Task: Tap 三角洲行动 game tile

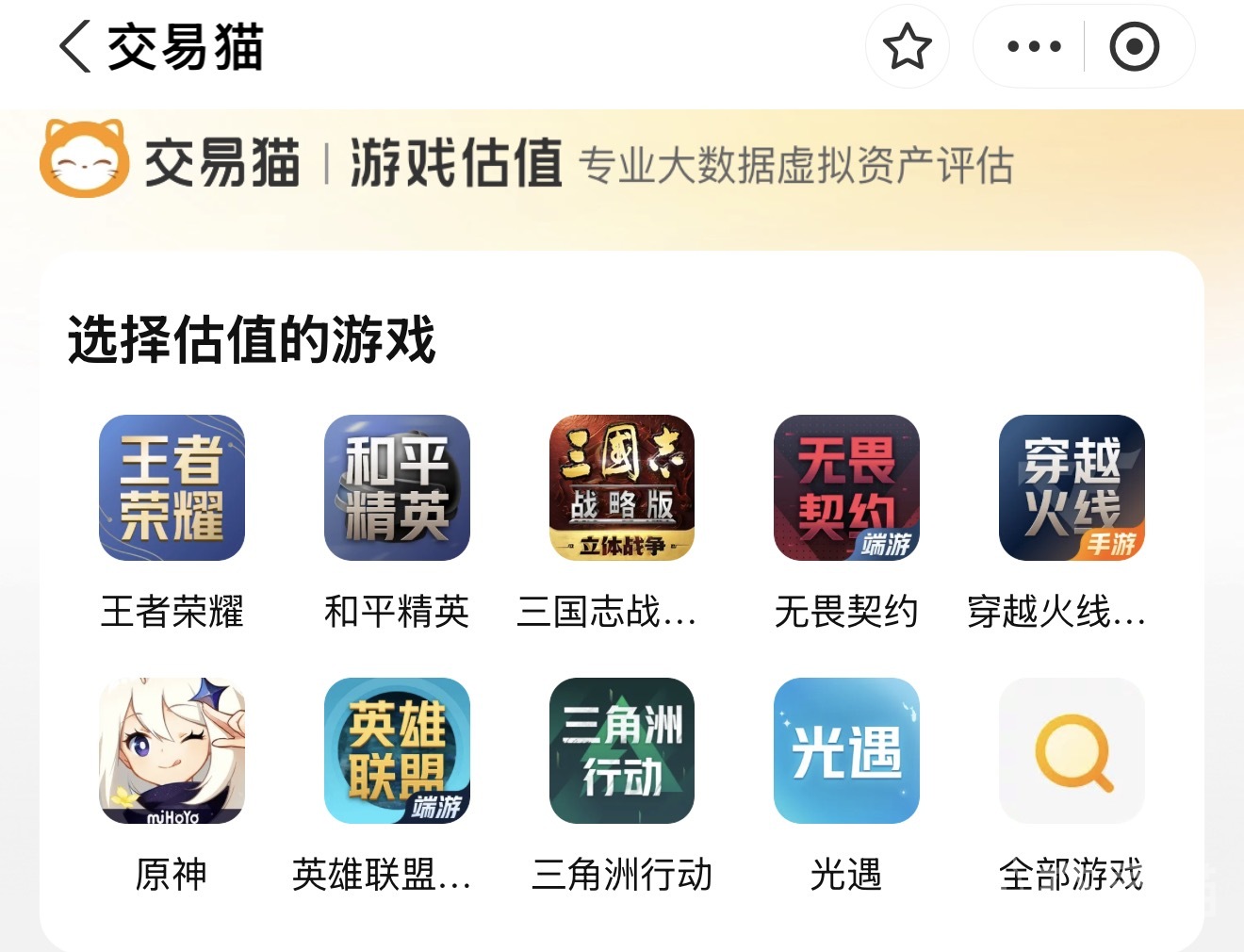Action: tap(622, 751)
